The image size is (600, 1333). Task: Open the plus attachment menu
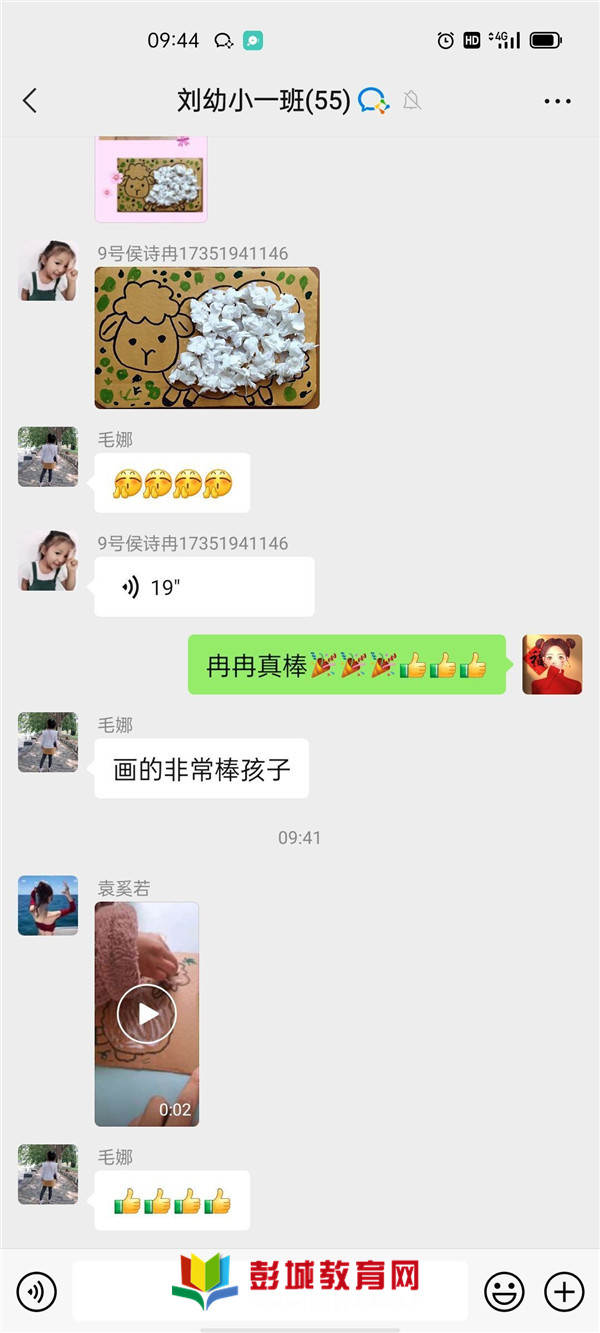point(564,1292)
